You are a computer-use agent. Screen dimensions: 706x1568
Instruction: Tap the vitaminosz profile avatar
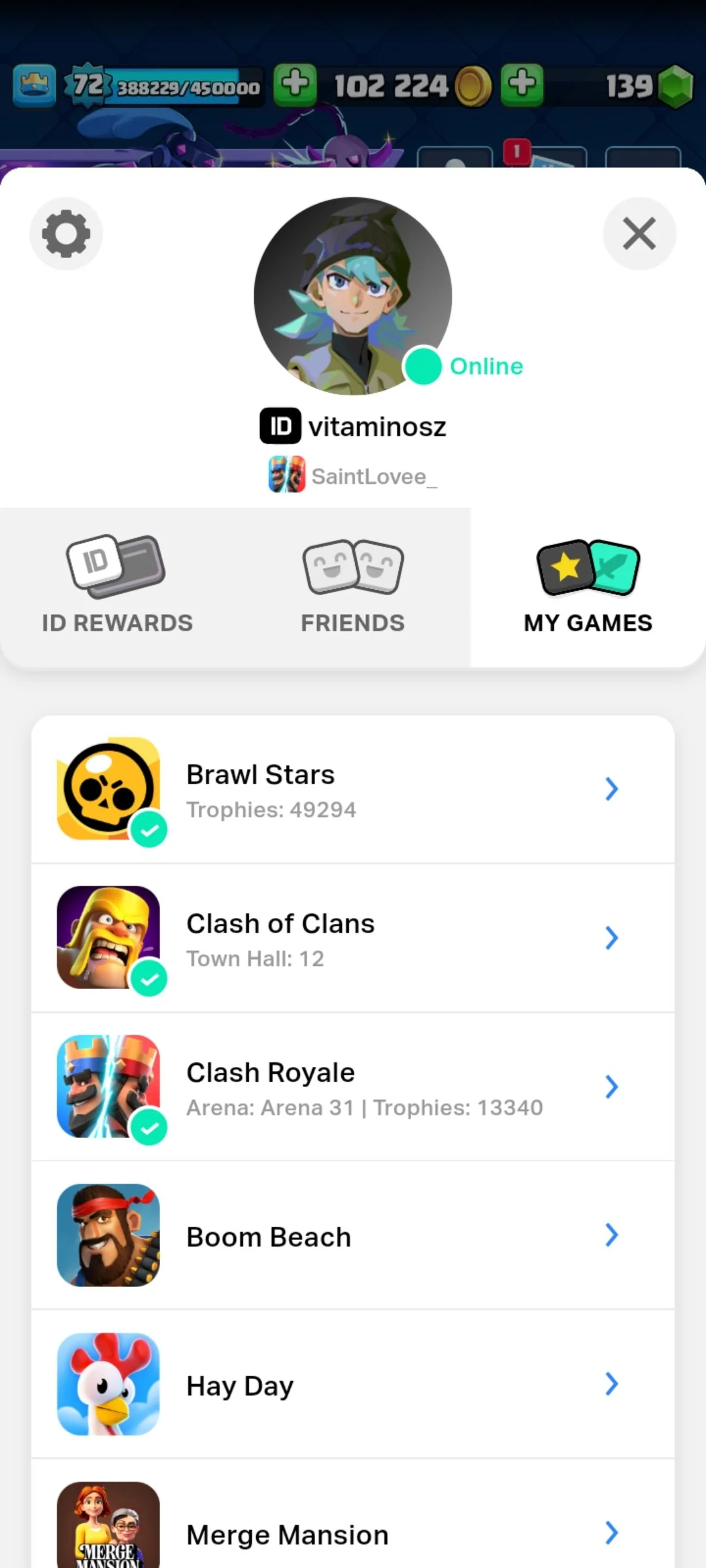coord(352,296)
